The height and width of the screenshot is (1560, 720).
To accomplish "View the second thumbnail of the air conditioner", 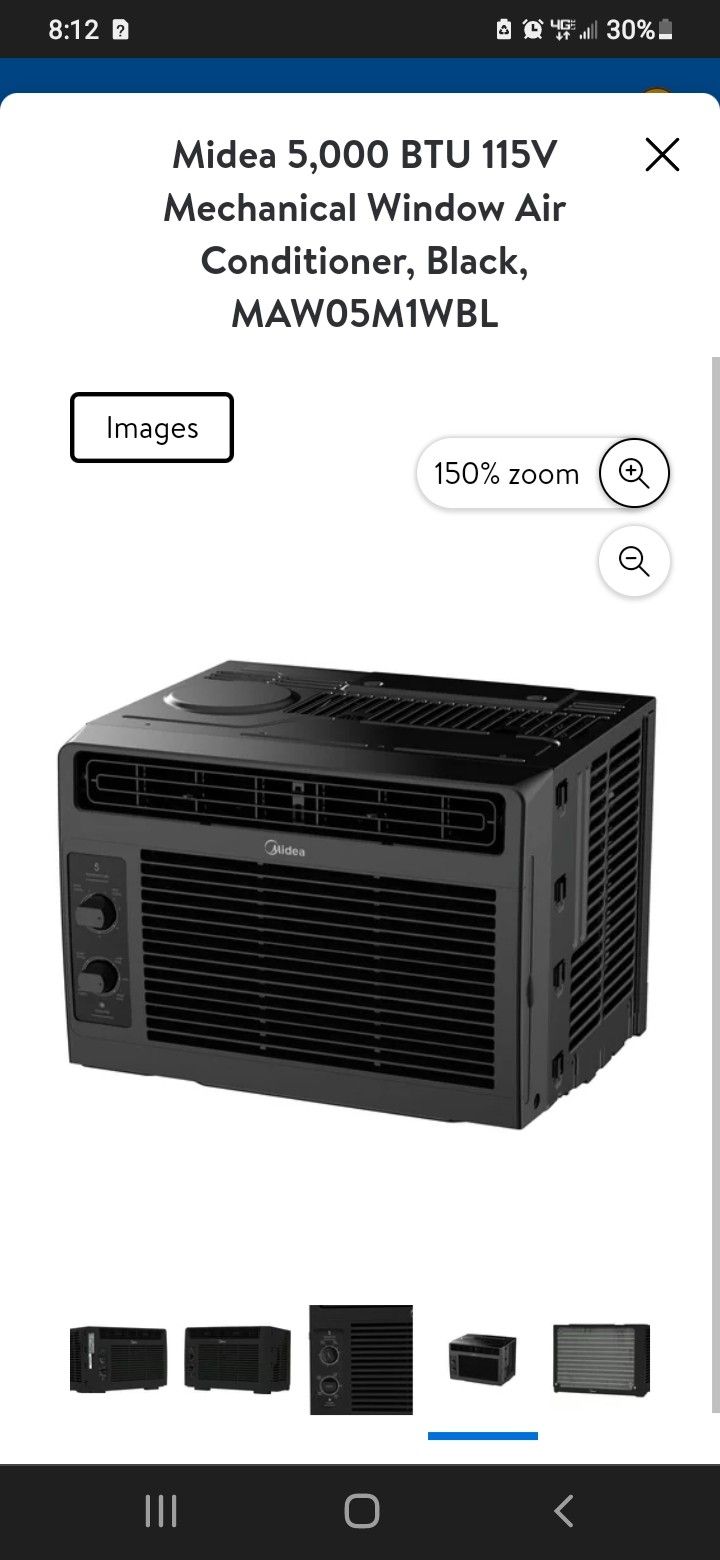I will click(x=237, y=1359).
